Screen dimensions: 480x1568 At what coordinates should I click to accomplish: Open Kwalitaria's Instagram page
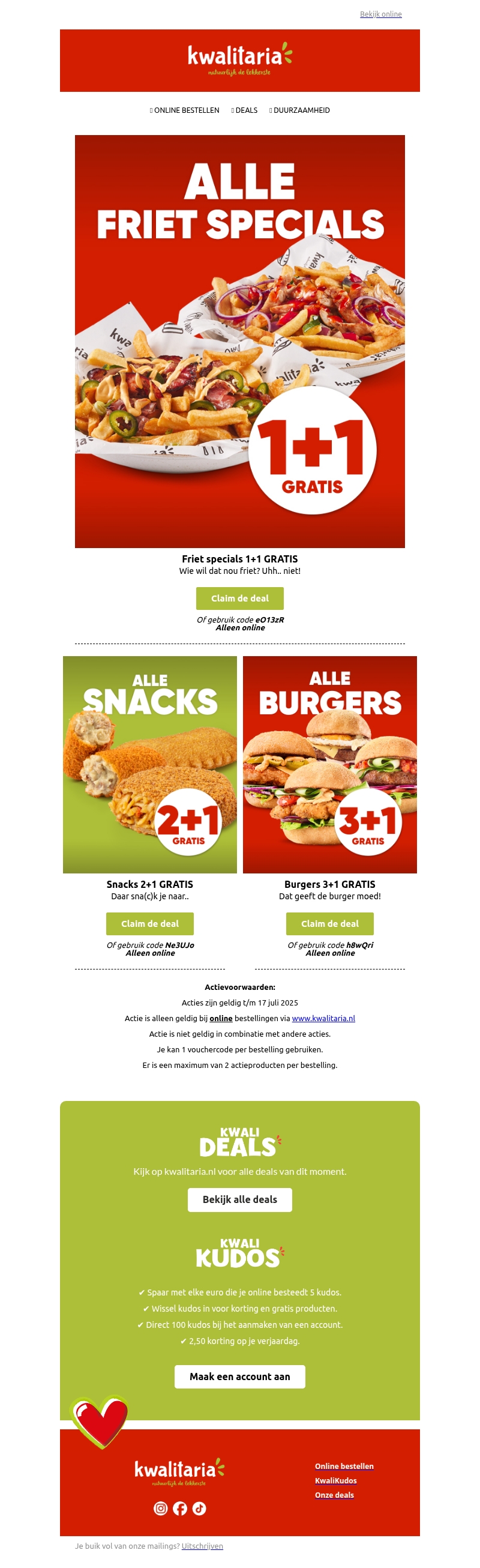[161, 1508]
